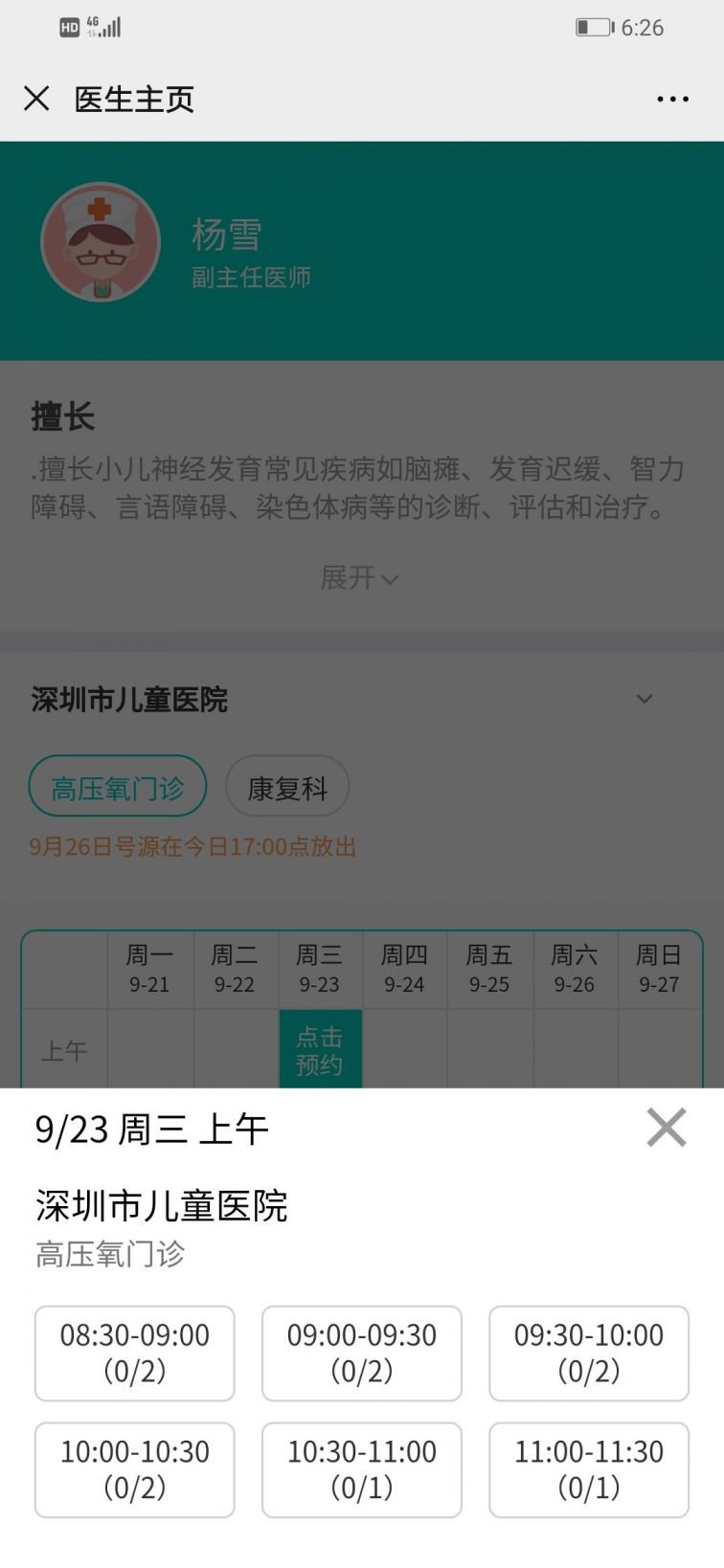This screenshot has height=1568, width=724.
Task: Pick the 09:30-10:00 time slot
Action: coord(588,1353)
